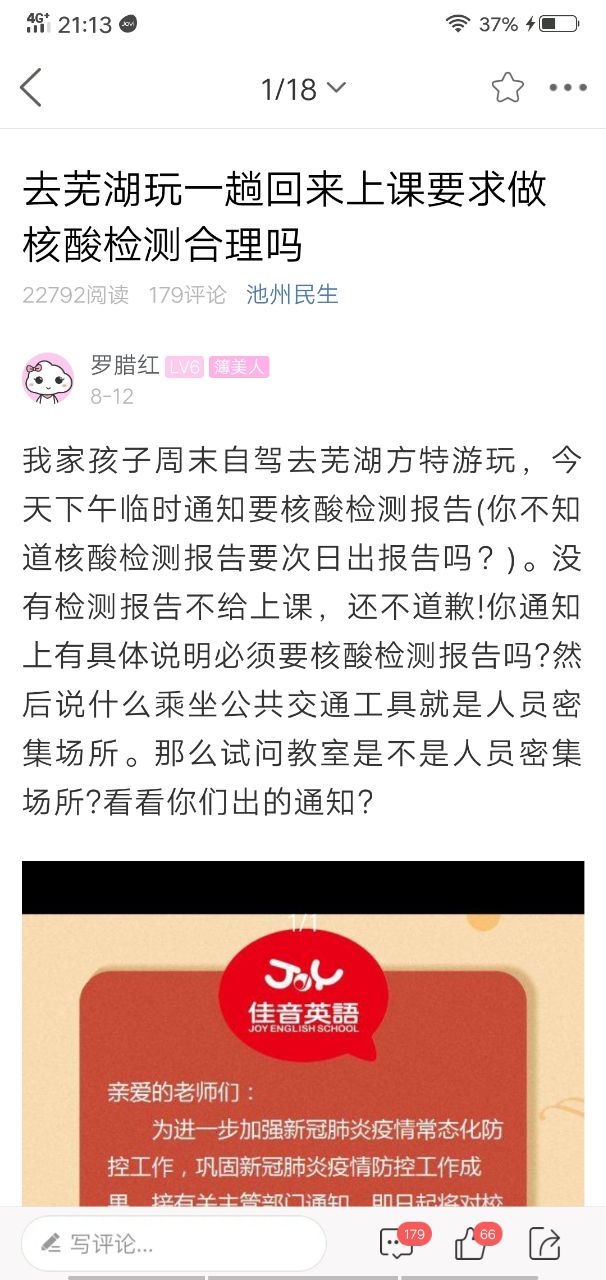Tap the 写评论 comment field
Screen dimensions: 606x1280
tap(175, 1244)
